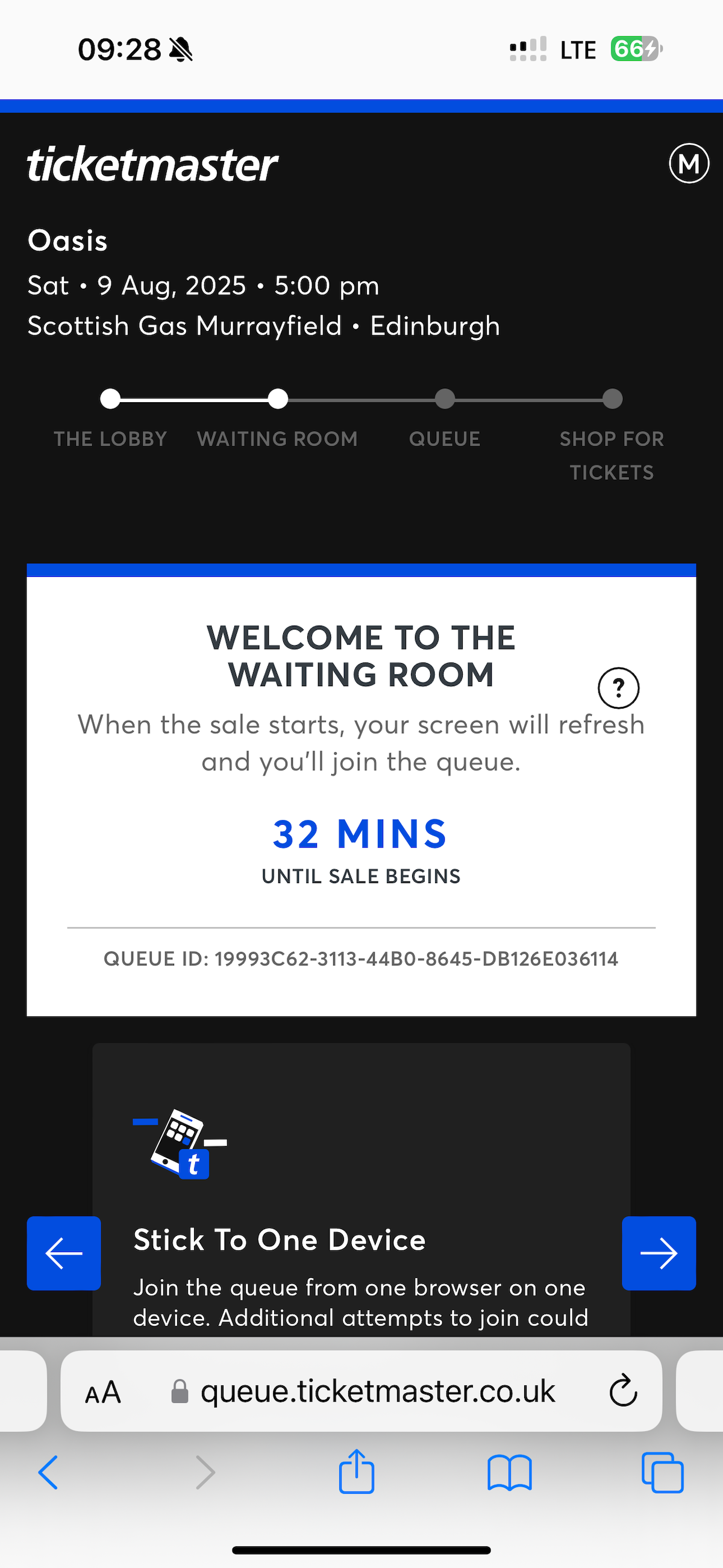Show the next tip card
Image resolution: width=723 pixels, height=1568 pixels.
click(x=659, y=1253)
